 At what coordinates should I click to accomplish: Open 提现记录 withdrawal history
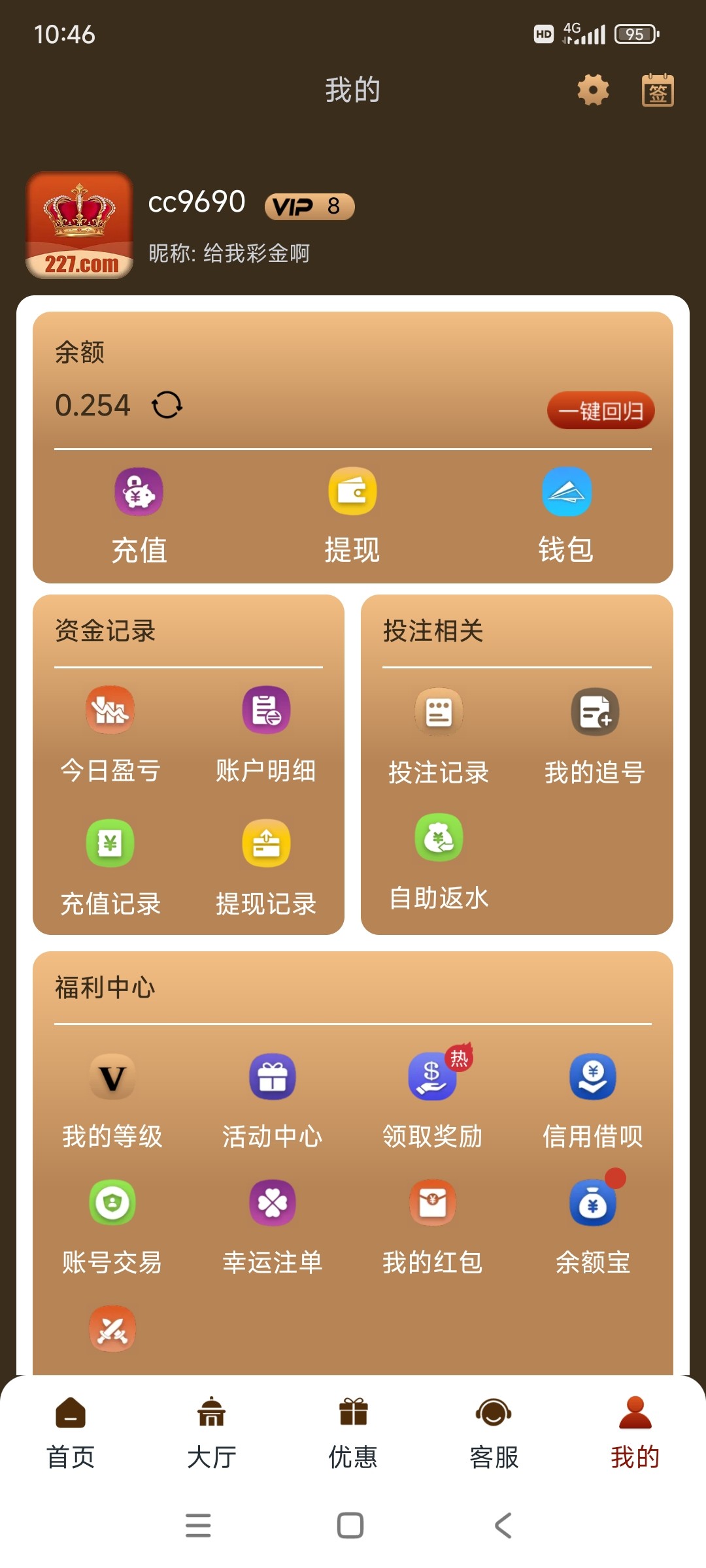[x=266, y=868]
